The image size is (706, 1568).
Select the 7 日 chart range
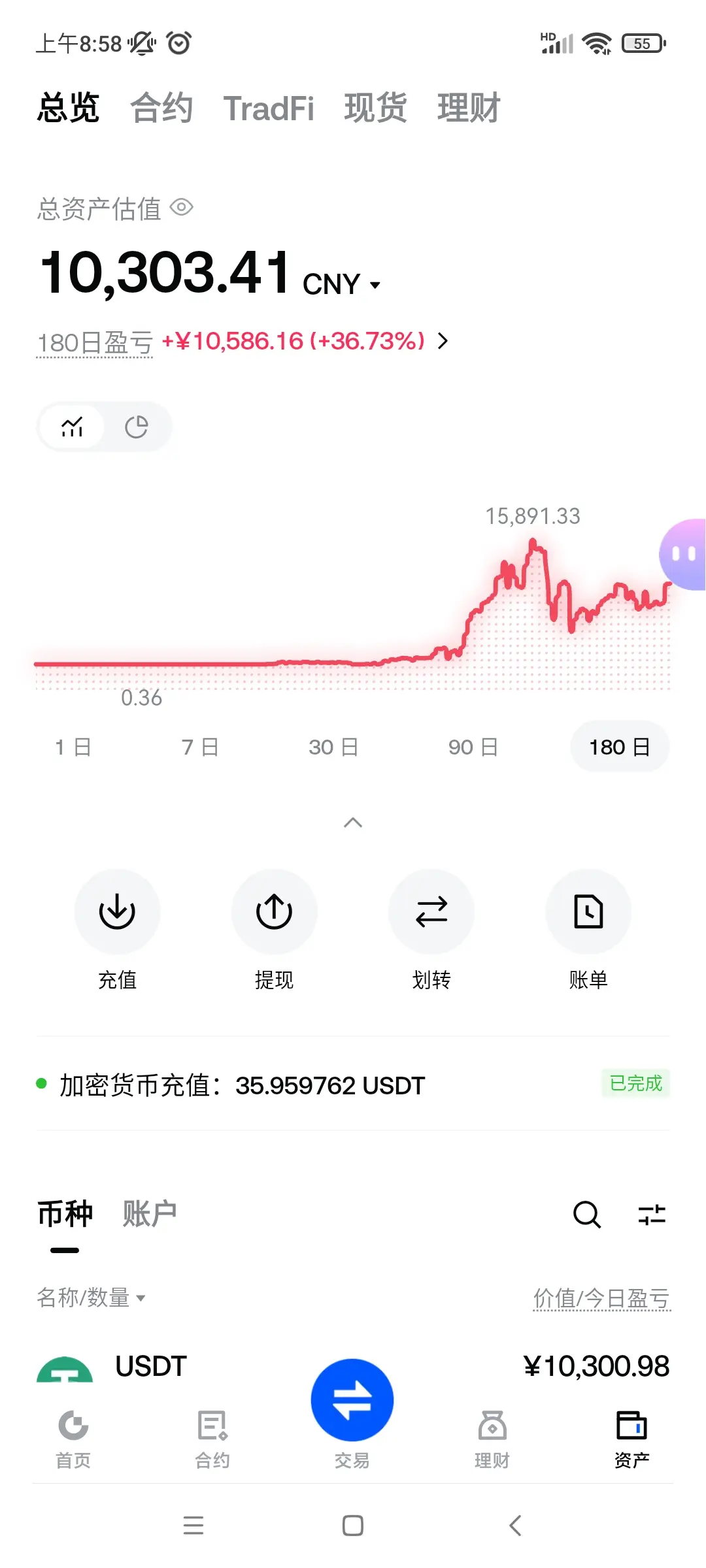point(200,747)
